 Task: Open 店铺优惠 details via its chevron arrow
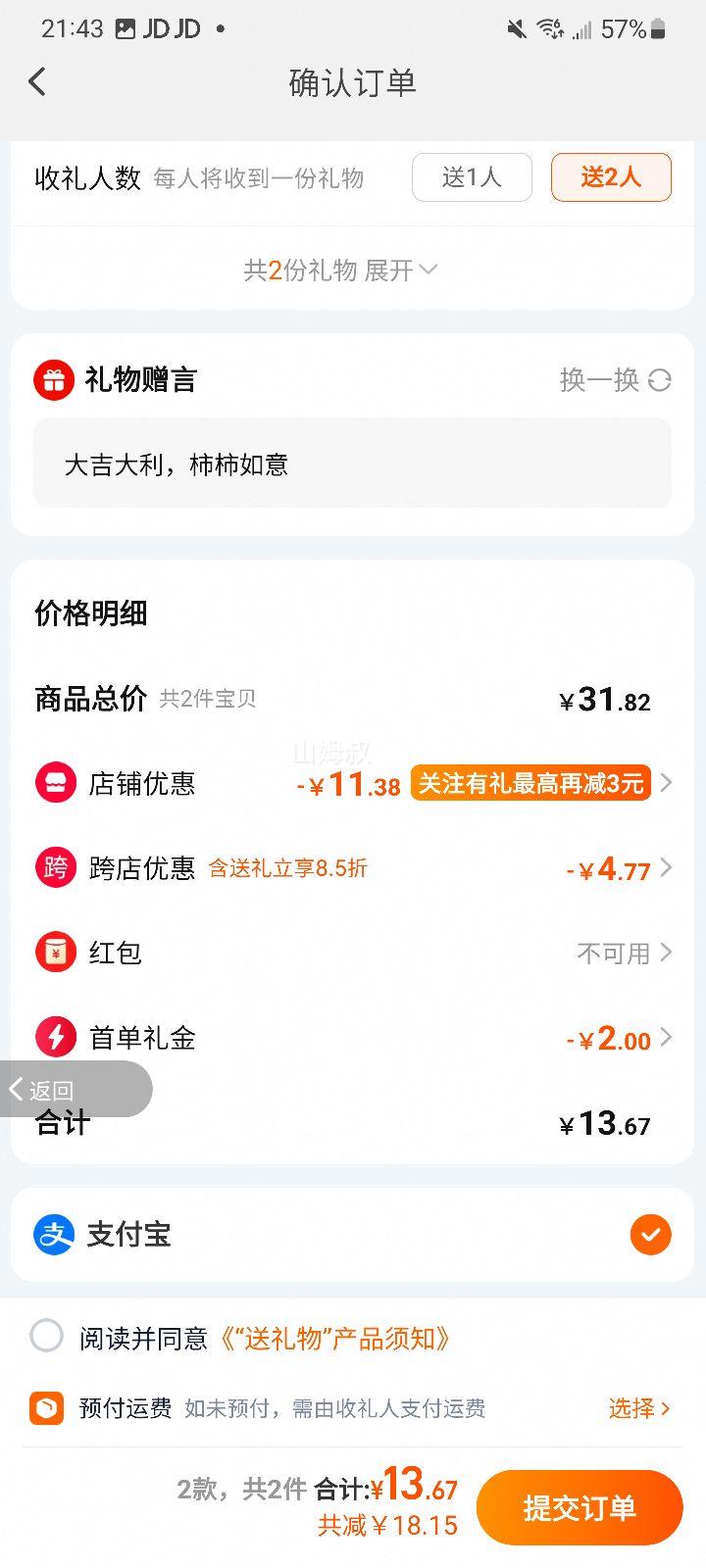[667, 782]
